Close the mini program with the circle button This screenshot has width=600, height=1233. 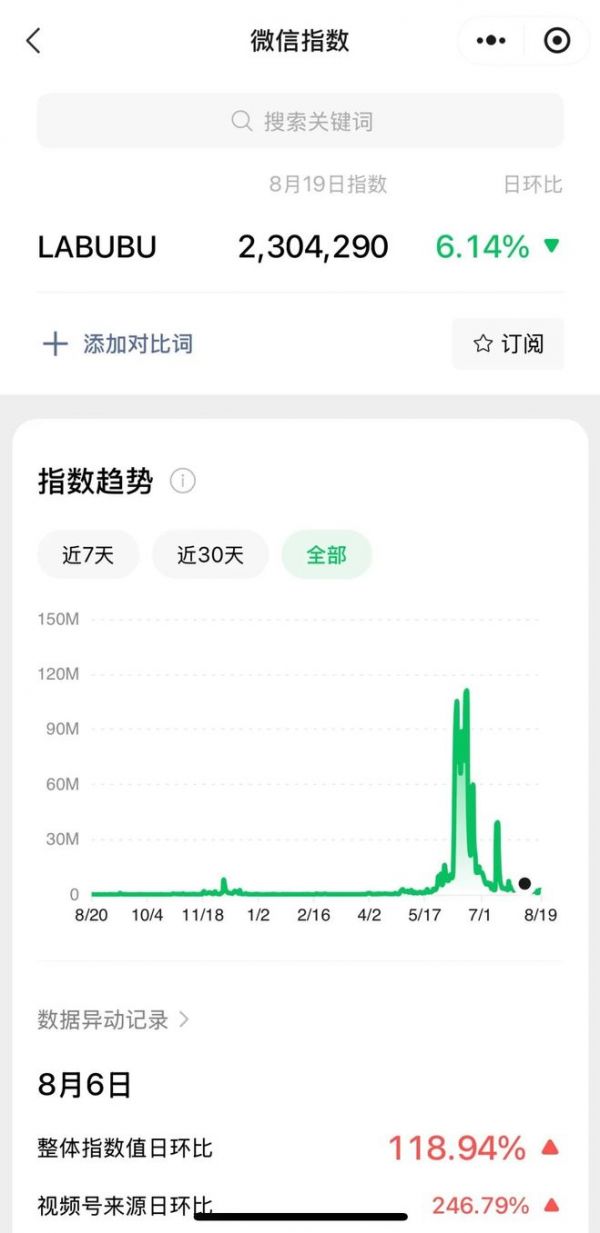[x=556, y=41]
